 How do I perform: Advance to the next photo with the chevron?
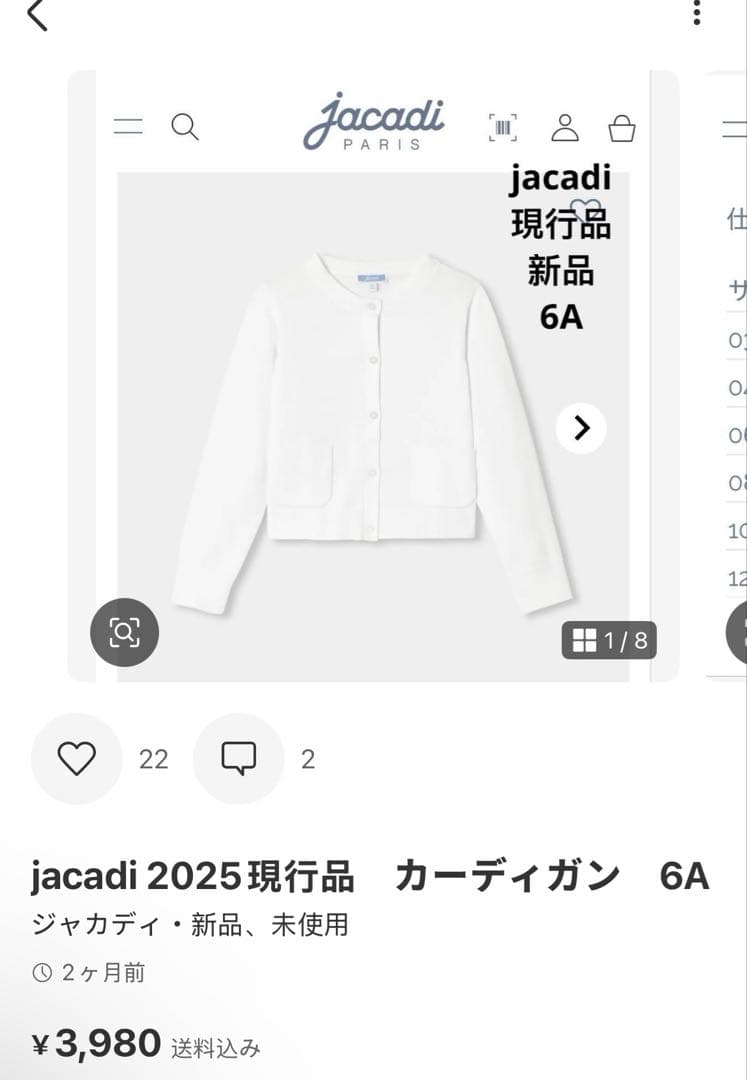pyautogui.click(x=580, y=428)
